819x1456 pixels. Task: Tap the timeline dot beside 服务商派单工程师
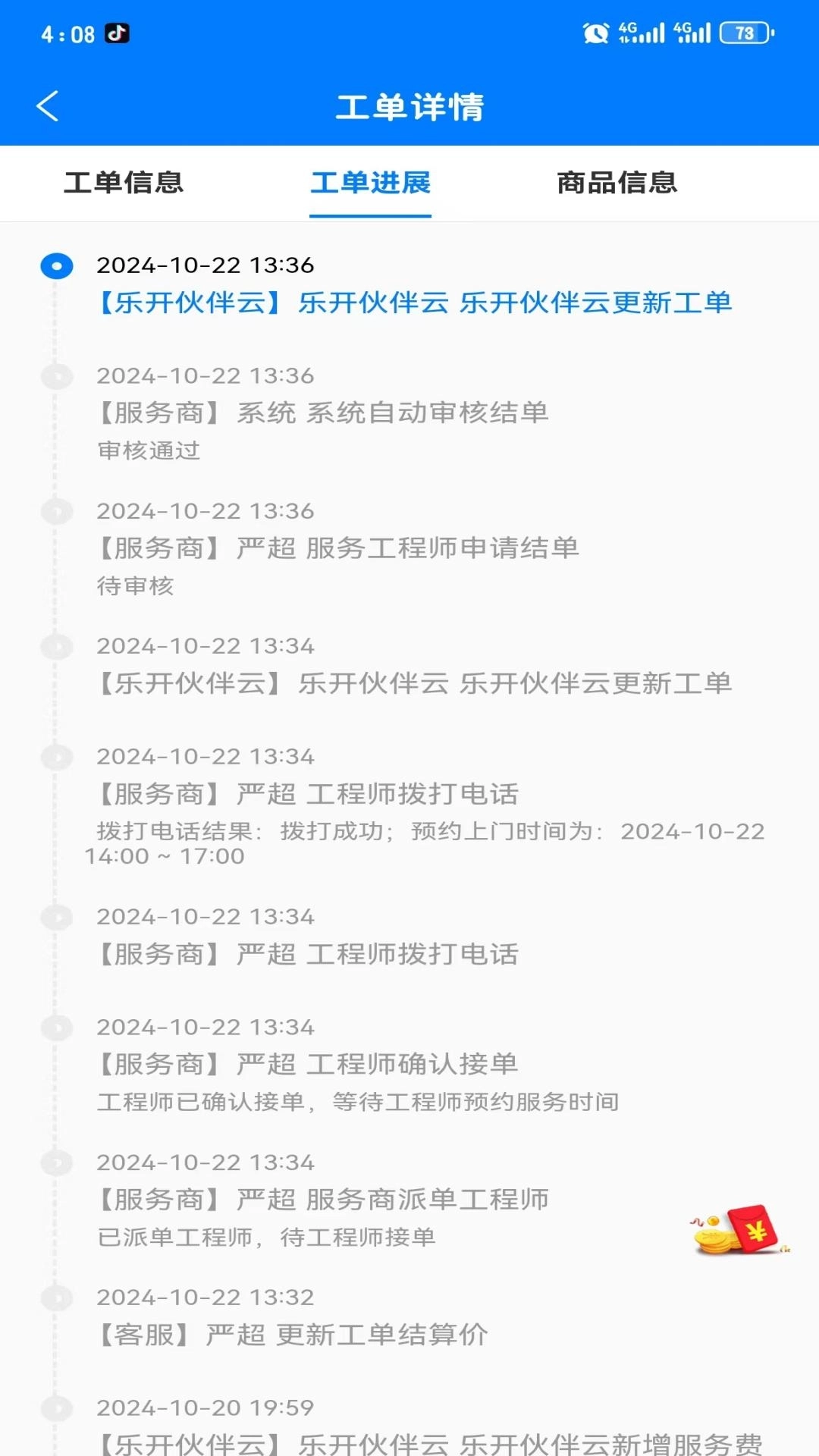[x=57, y=1163]
